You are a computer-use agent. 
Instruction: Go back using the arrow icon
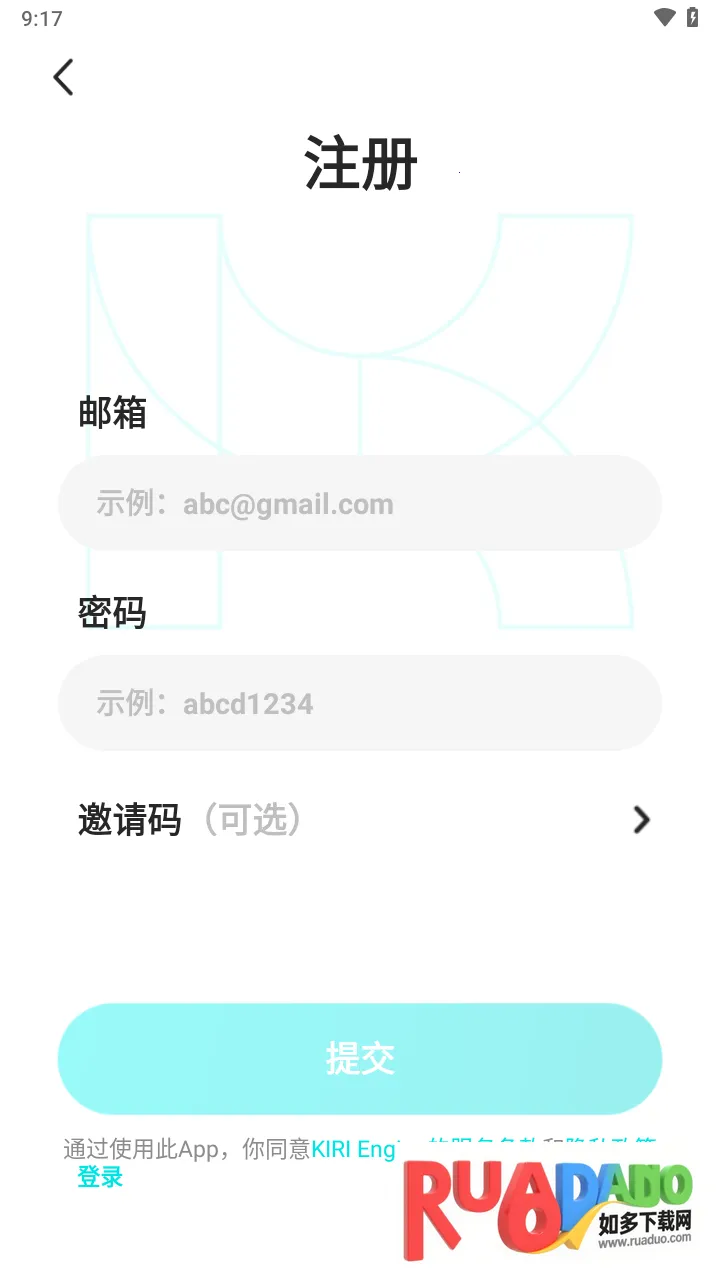point(63,77)
